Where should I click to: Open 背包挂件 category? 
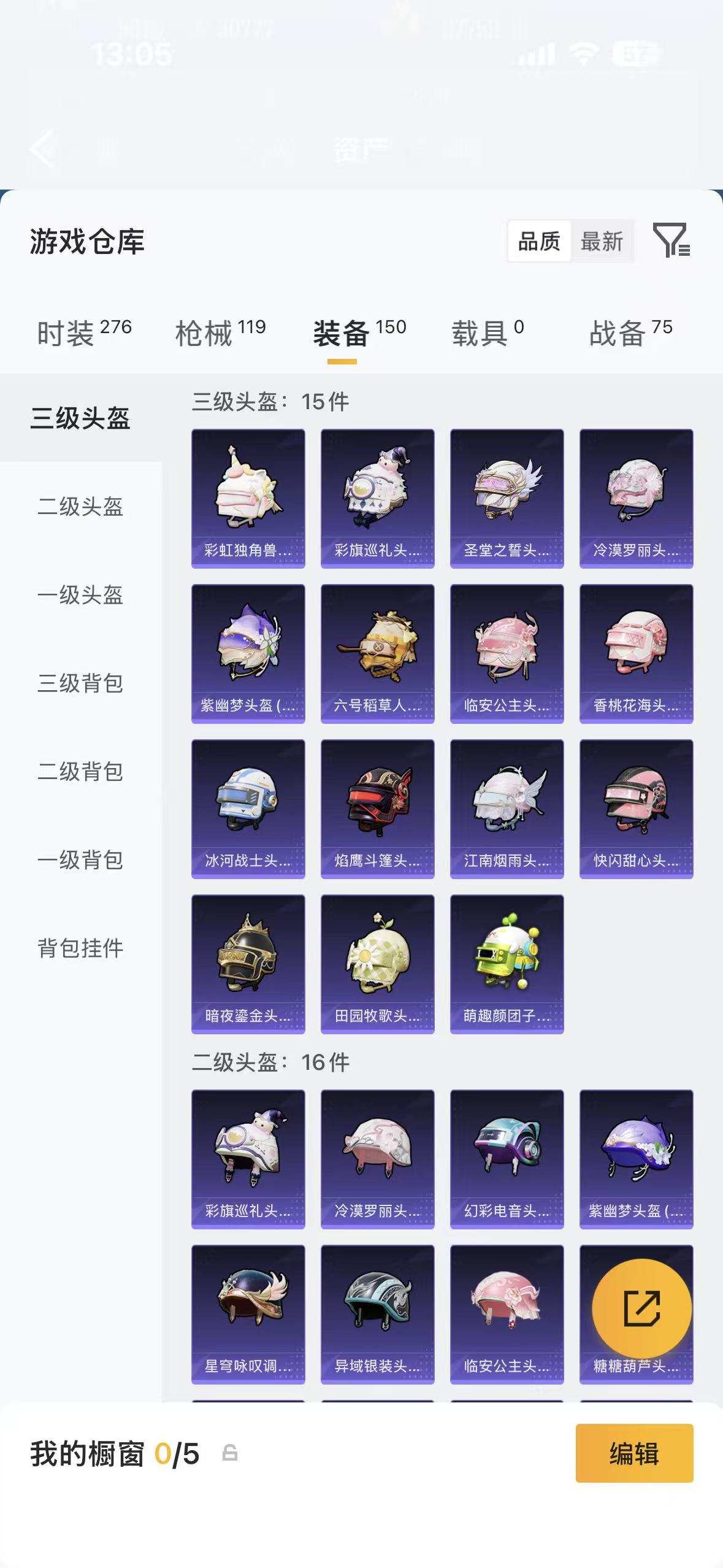coord(80,948)
